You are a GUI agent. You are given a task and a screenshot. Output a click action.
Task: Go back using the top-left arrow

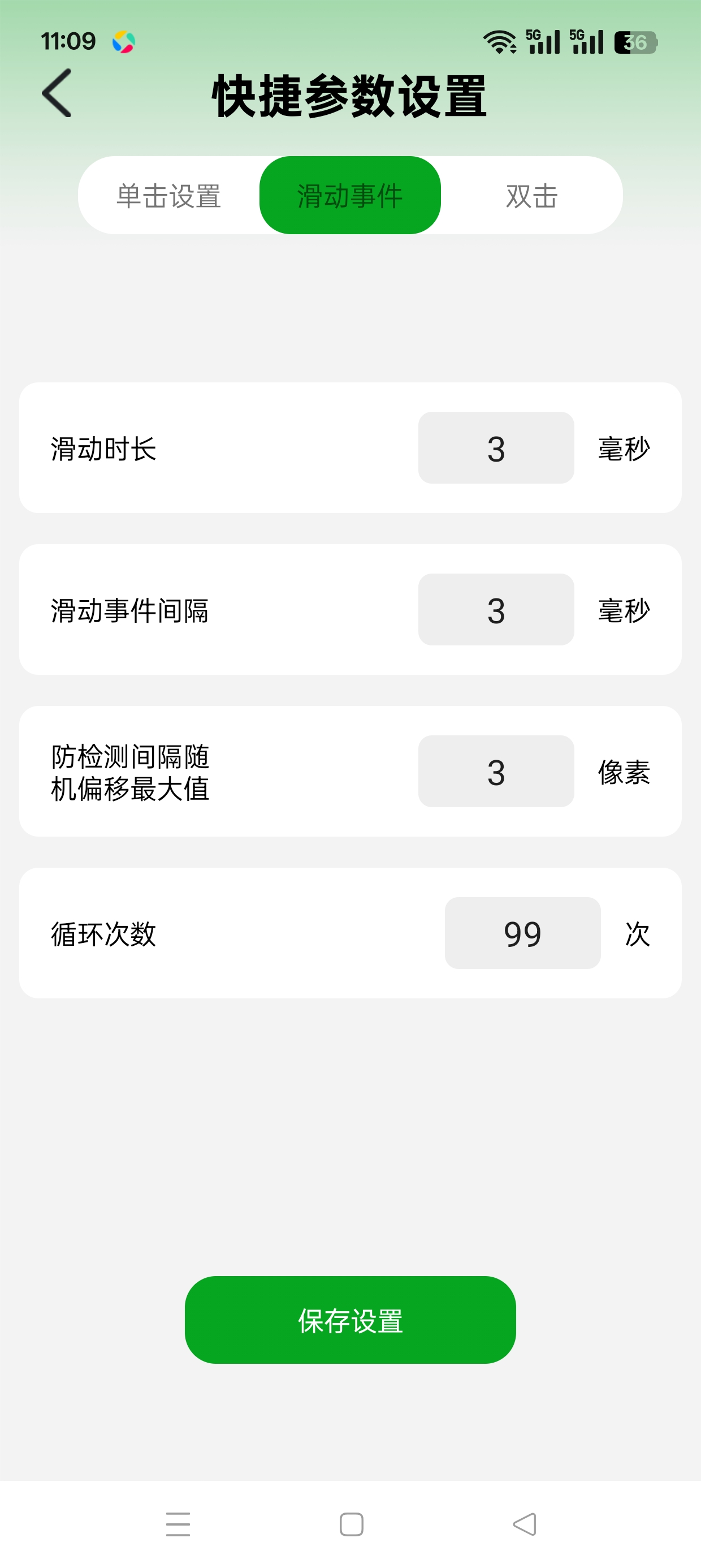pyautogui.click(x=57, y=93)
